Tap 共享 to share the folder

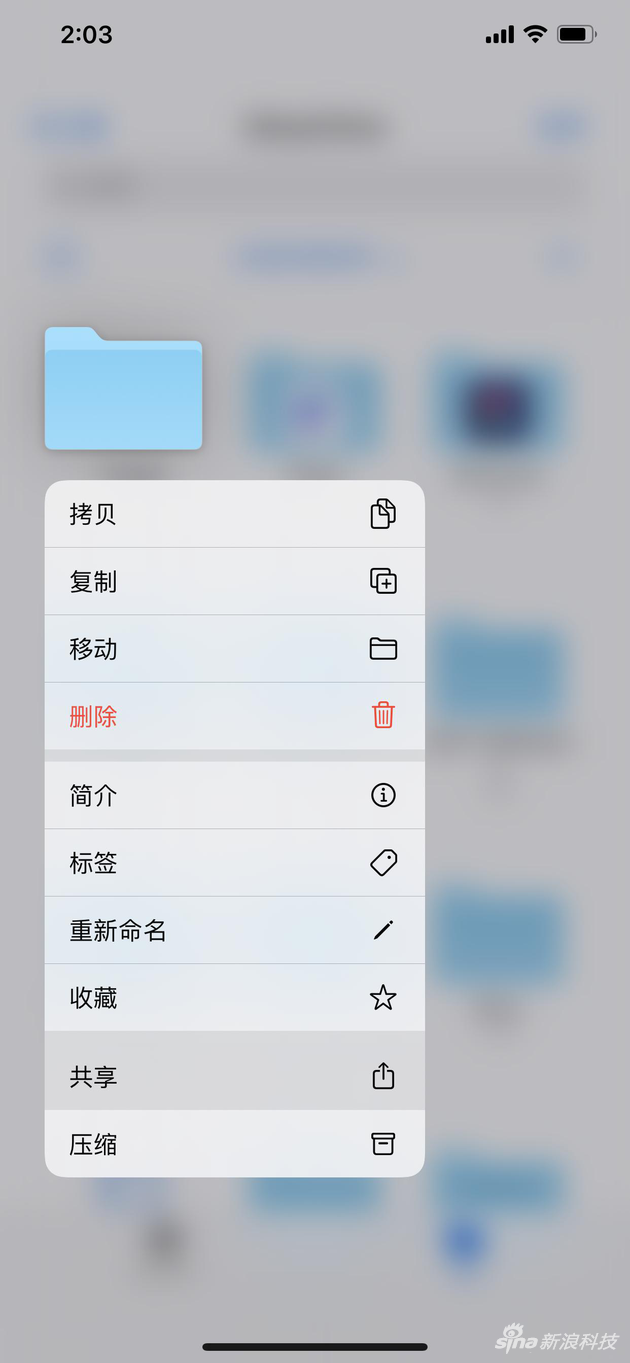(234, 1076)
